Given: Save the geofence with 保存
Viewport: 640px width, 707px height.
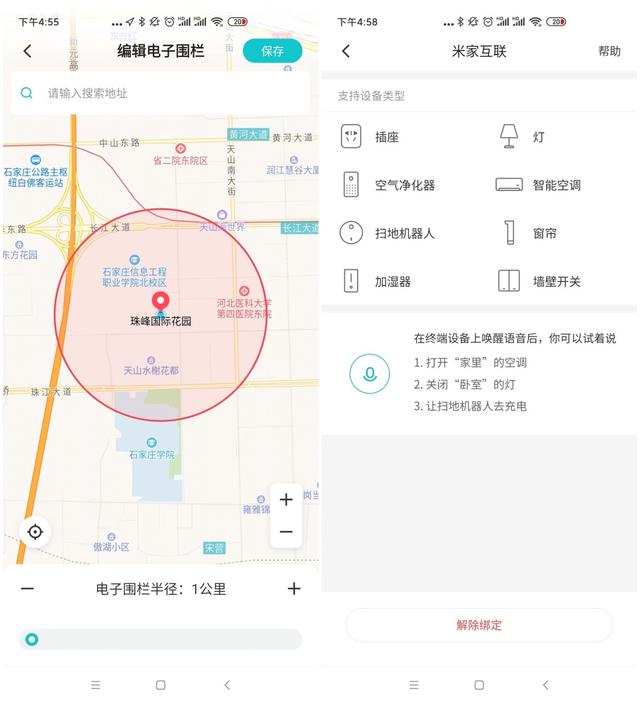Looking at the screenshot, I should coord(272,51).
